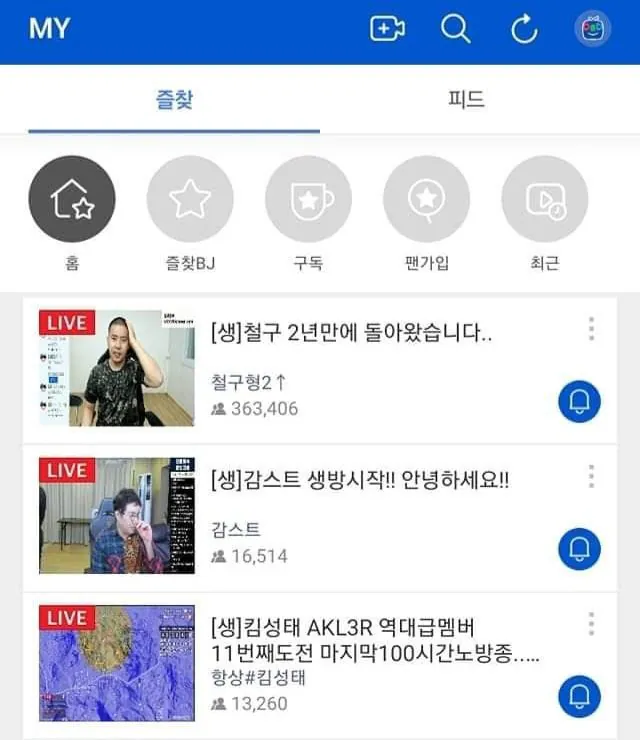The image size is (640, 740).
Task: Select the 홈 category
Action: (72, 200)
